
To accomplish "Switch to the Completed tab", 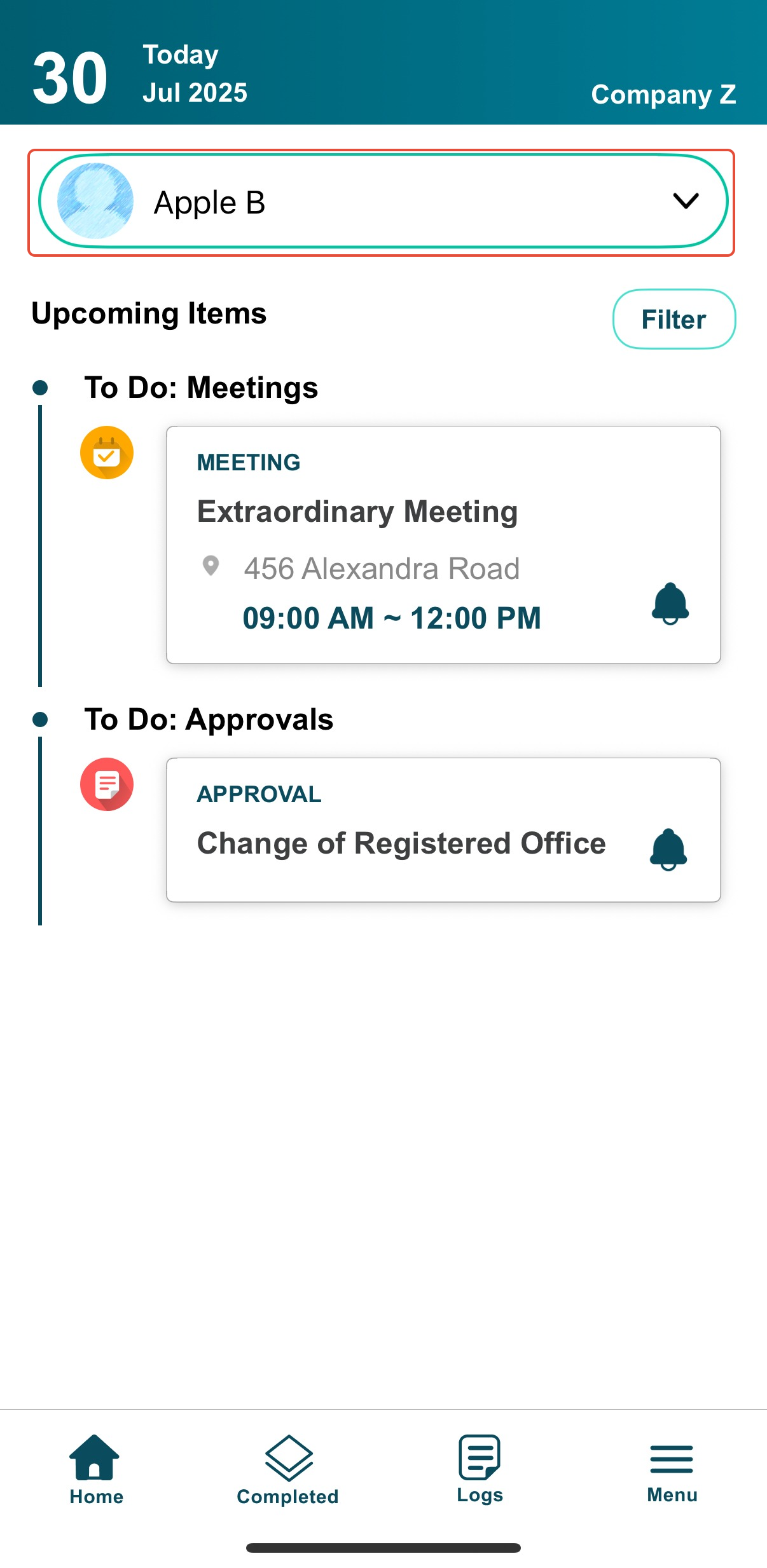I will pyautogui.click(x=288, y=1469).
